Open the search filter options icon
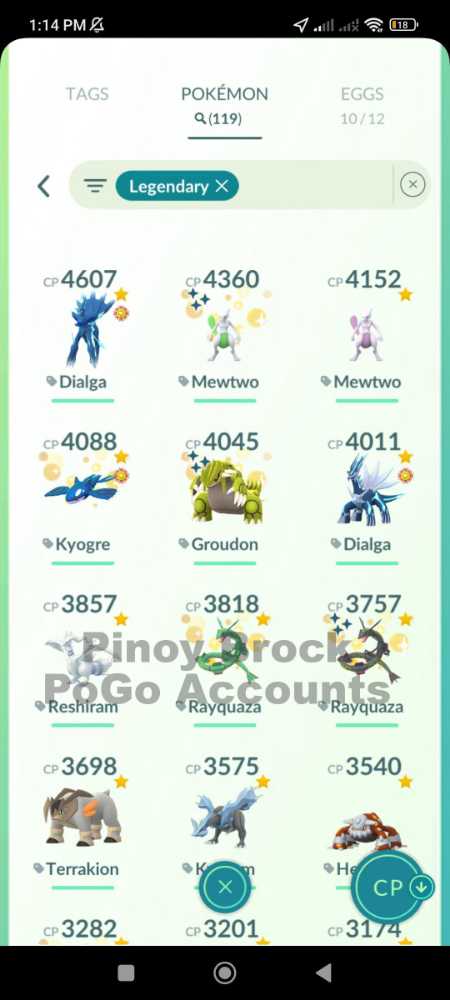The height and width of the screenshot is (1000, 450). (x=94, y=186)
